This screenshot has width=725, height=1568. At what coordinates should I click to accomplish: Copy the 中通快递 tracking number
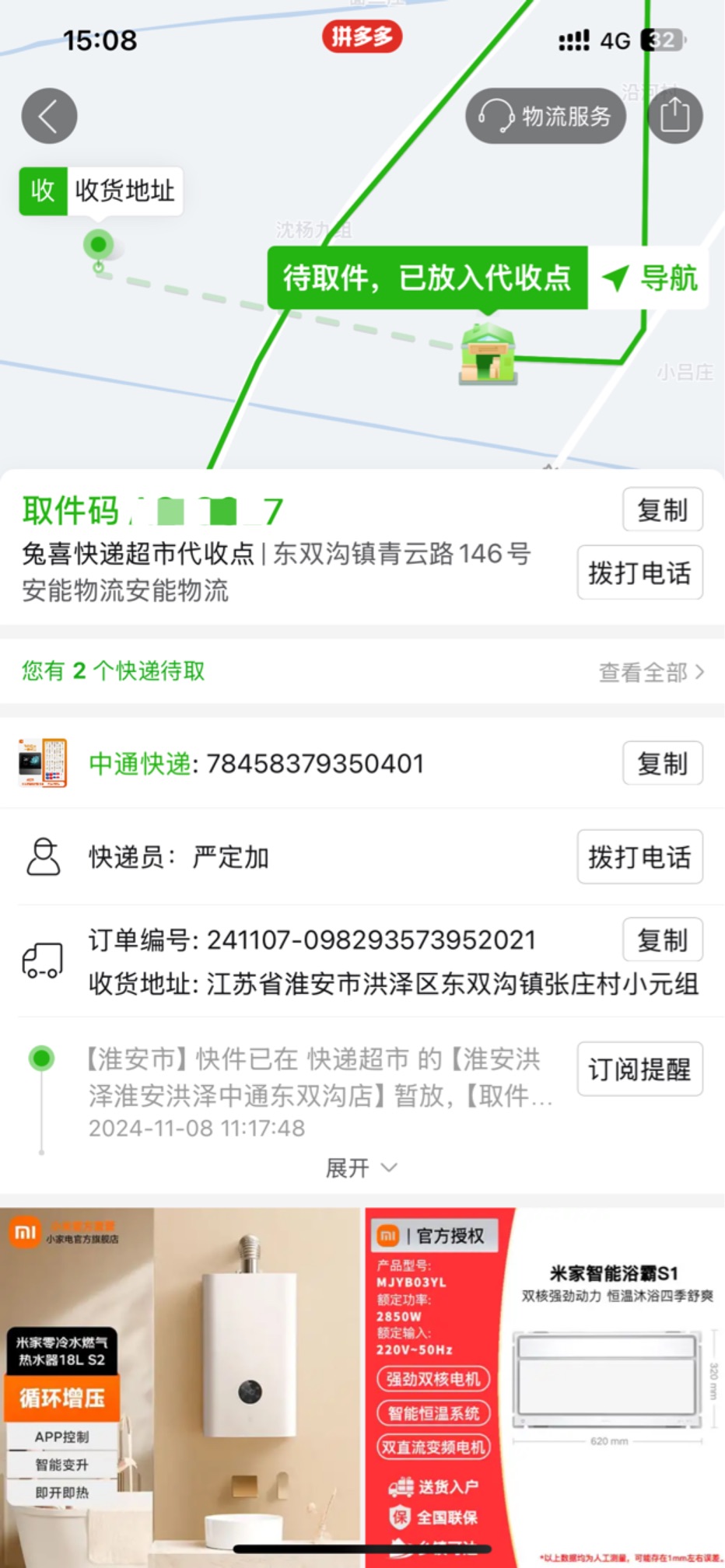(x=663, y=764)
